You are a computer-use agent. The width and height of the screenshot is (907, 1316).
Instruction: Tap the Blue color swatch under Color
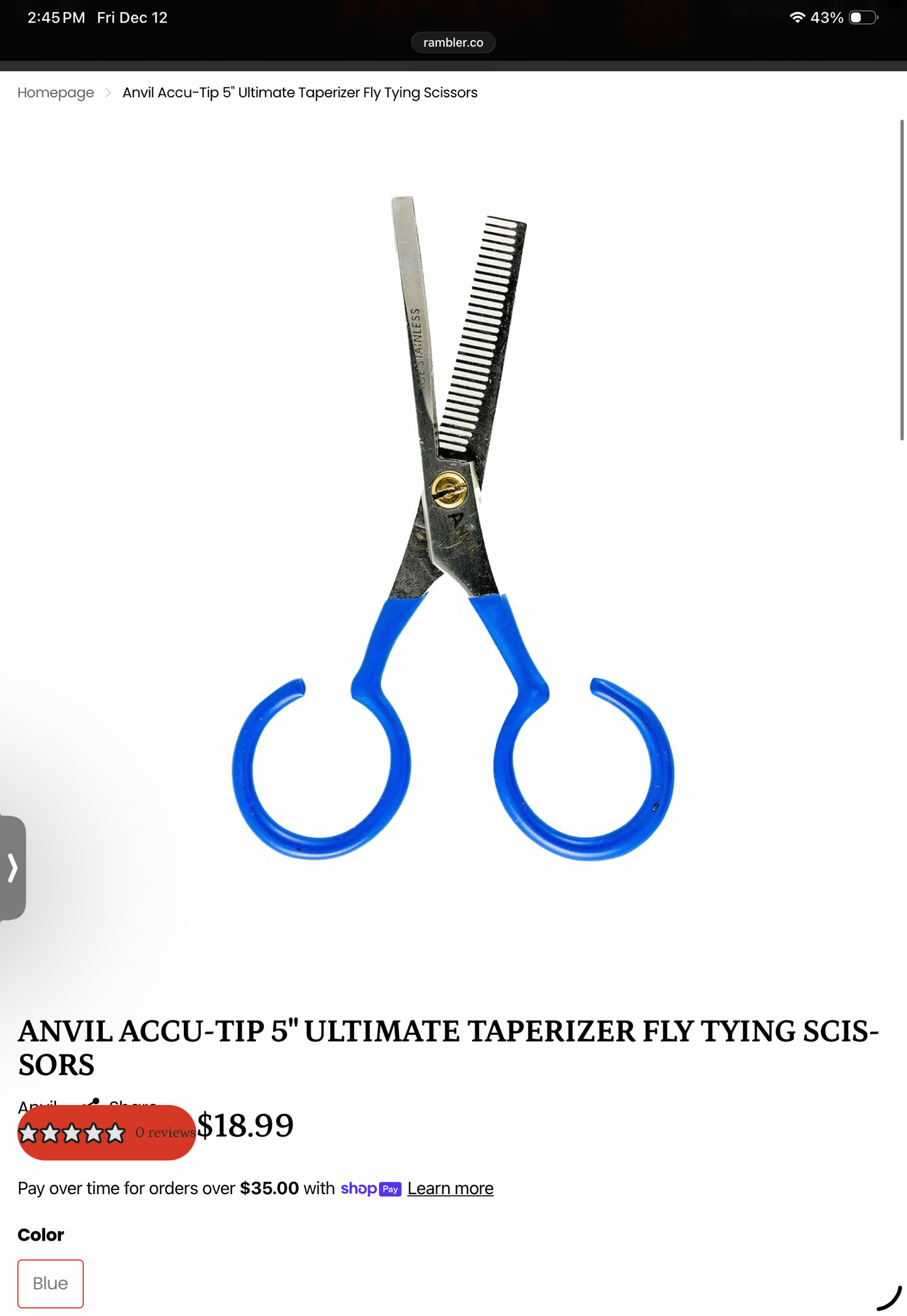click(x=50, y=1283)
